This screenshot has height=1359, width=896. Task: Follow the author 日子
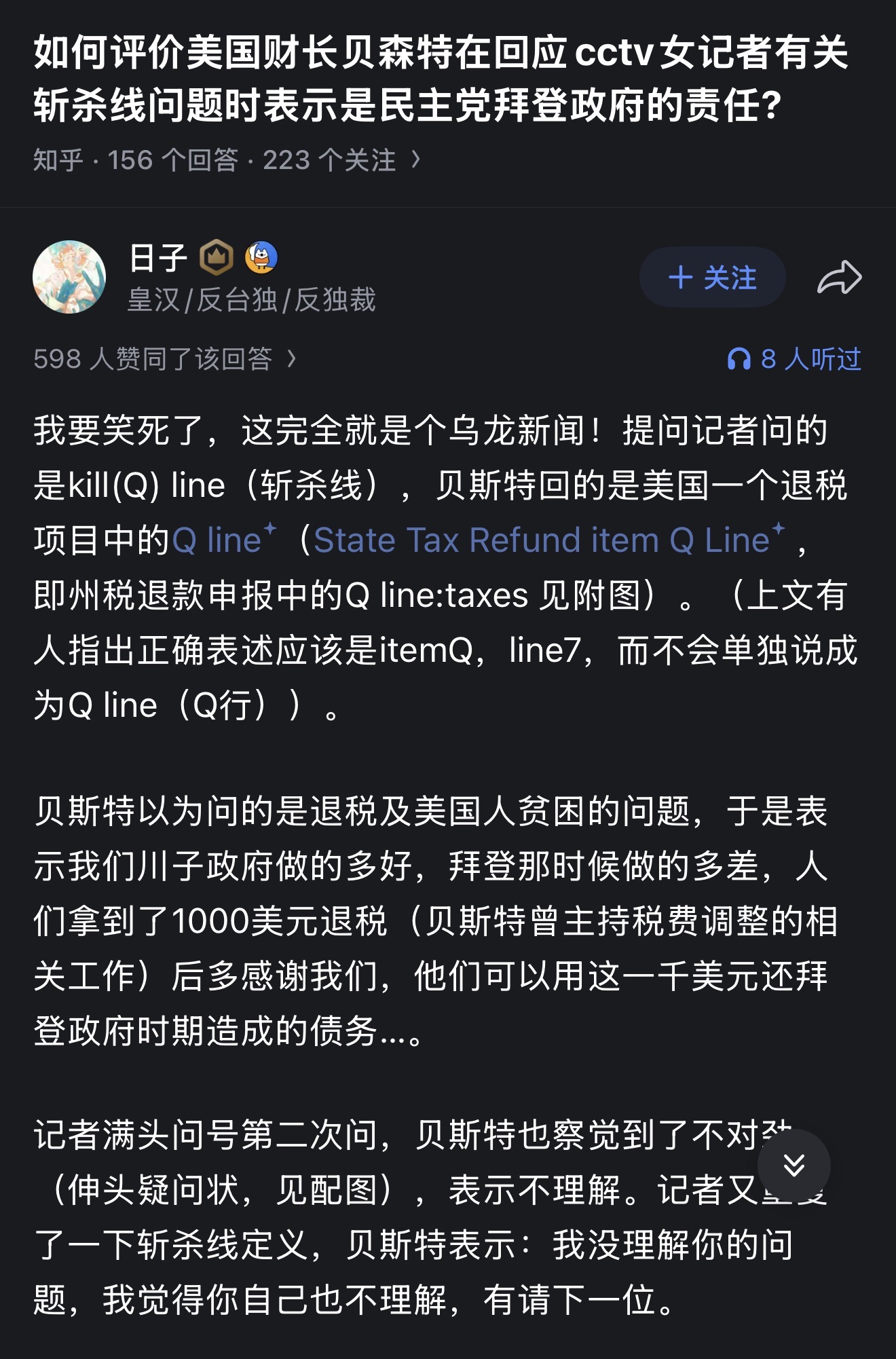[712, 278]
